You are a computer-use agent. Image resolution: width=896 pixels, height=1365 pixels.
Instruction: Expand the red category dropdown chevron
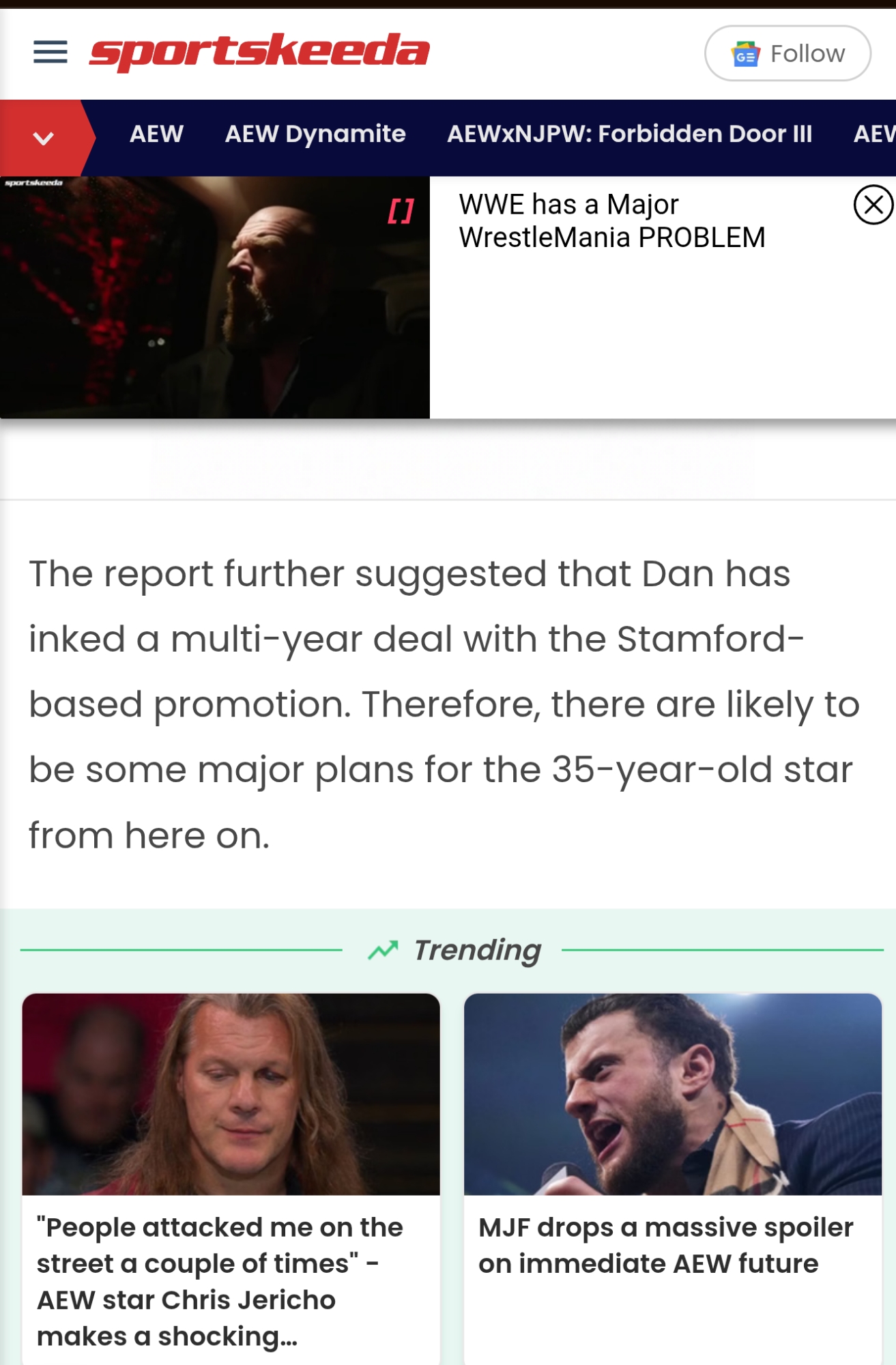point(43,139)
